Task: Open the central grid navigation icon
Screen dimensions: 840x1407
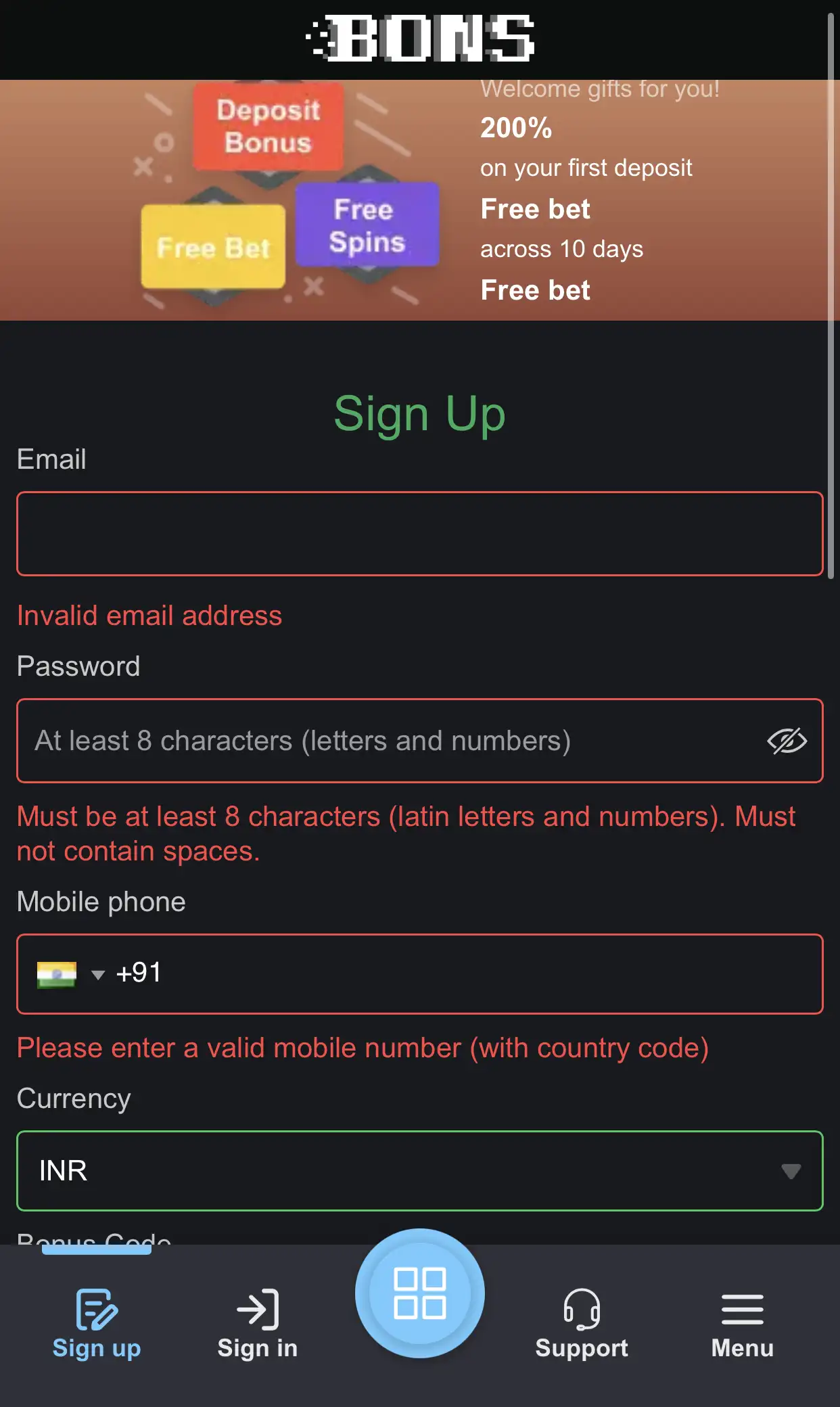Action: coord(420,1293)
